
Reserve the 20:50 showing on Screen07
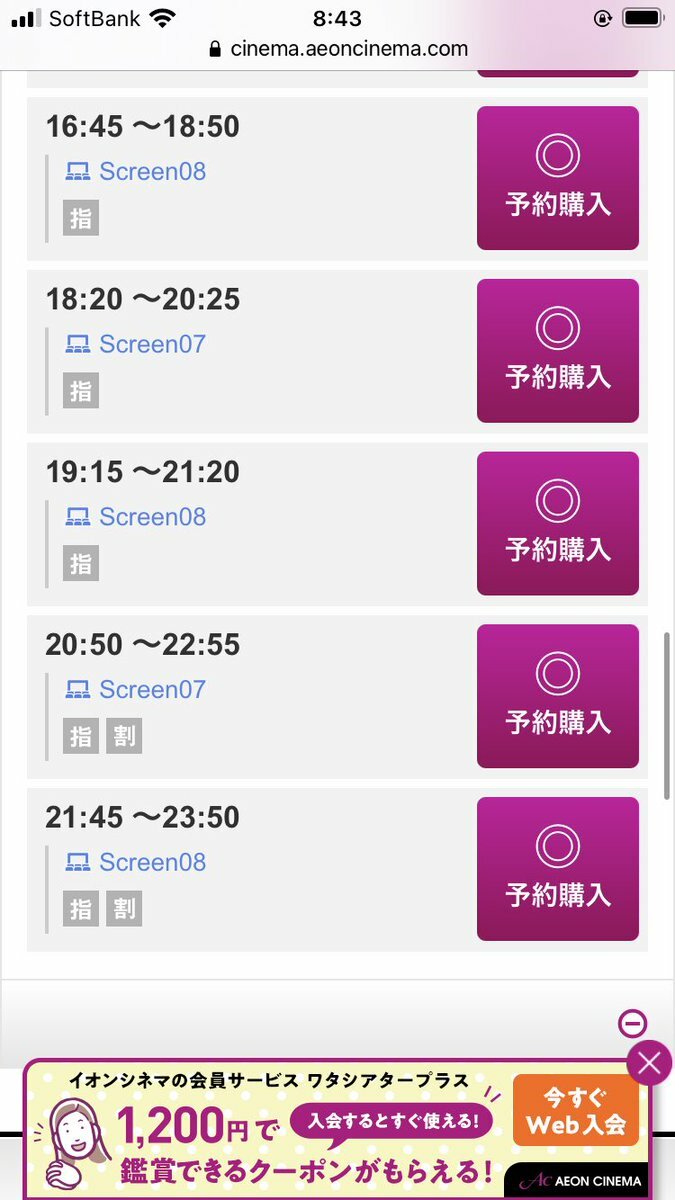coord(557,696)
